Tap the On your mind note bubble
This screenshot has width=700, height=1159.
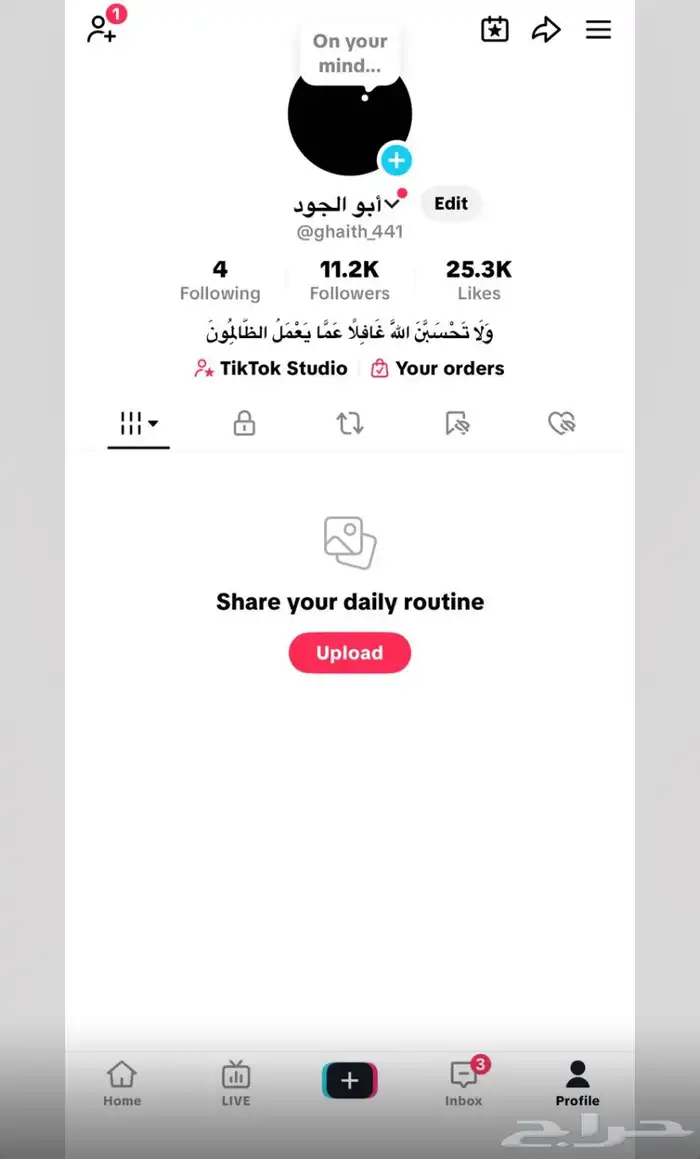click(x=350, y=55)
